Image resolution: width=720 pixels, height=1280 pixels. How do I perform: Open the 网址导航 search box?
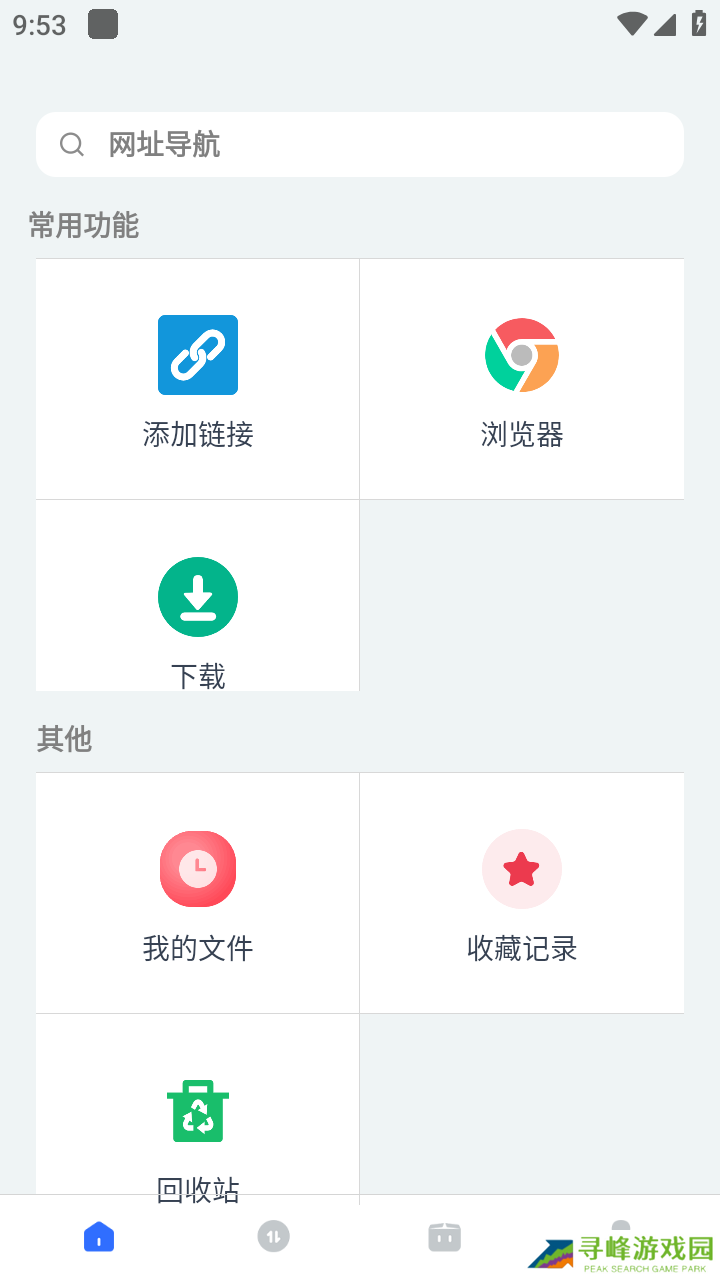tap(360, 145)
